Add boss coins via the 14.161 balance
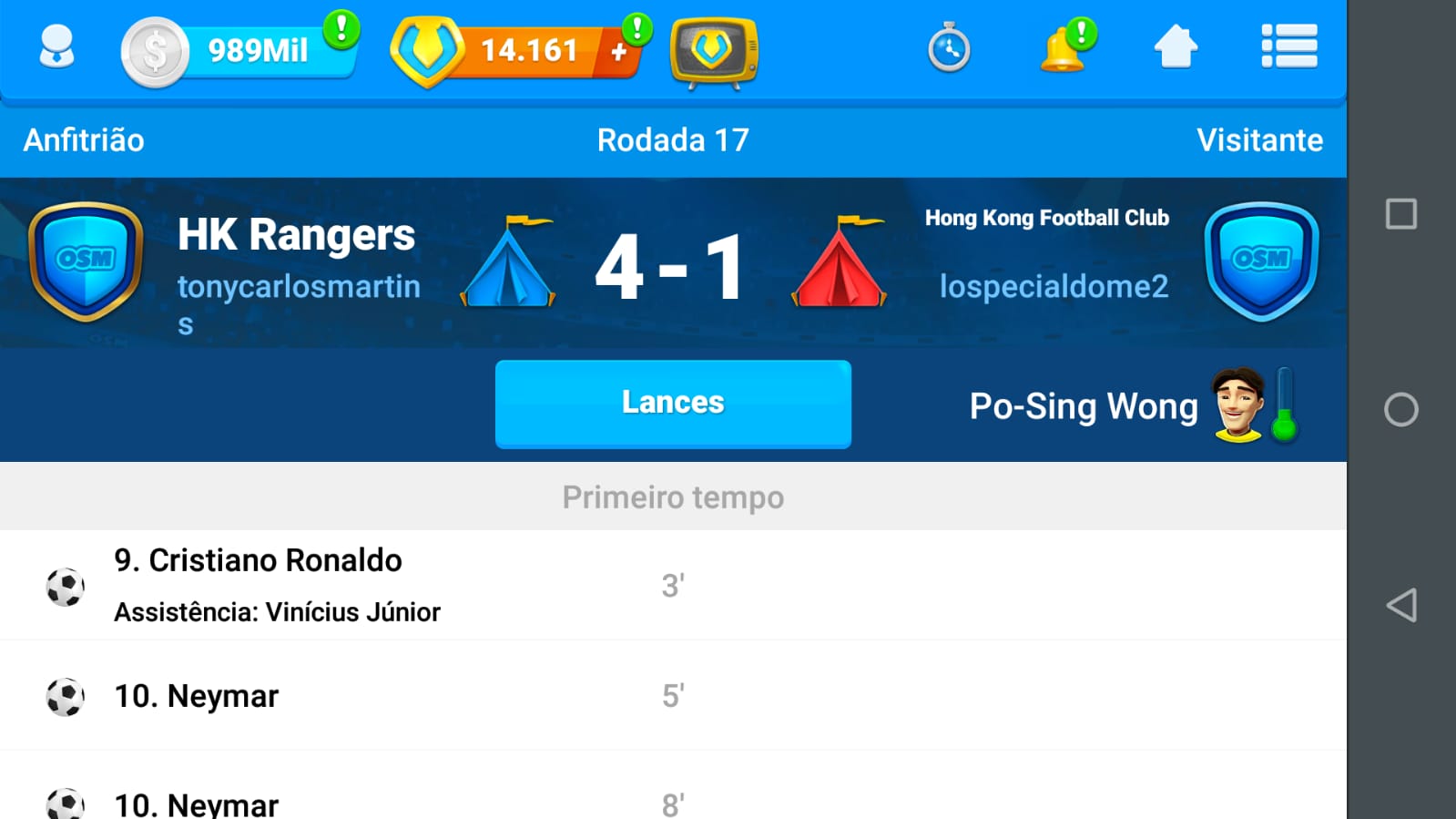Screen dimensions: 1456x819 (619, 52)
